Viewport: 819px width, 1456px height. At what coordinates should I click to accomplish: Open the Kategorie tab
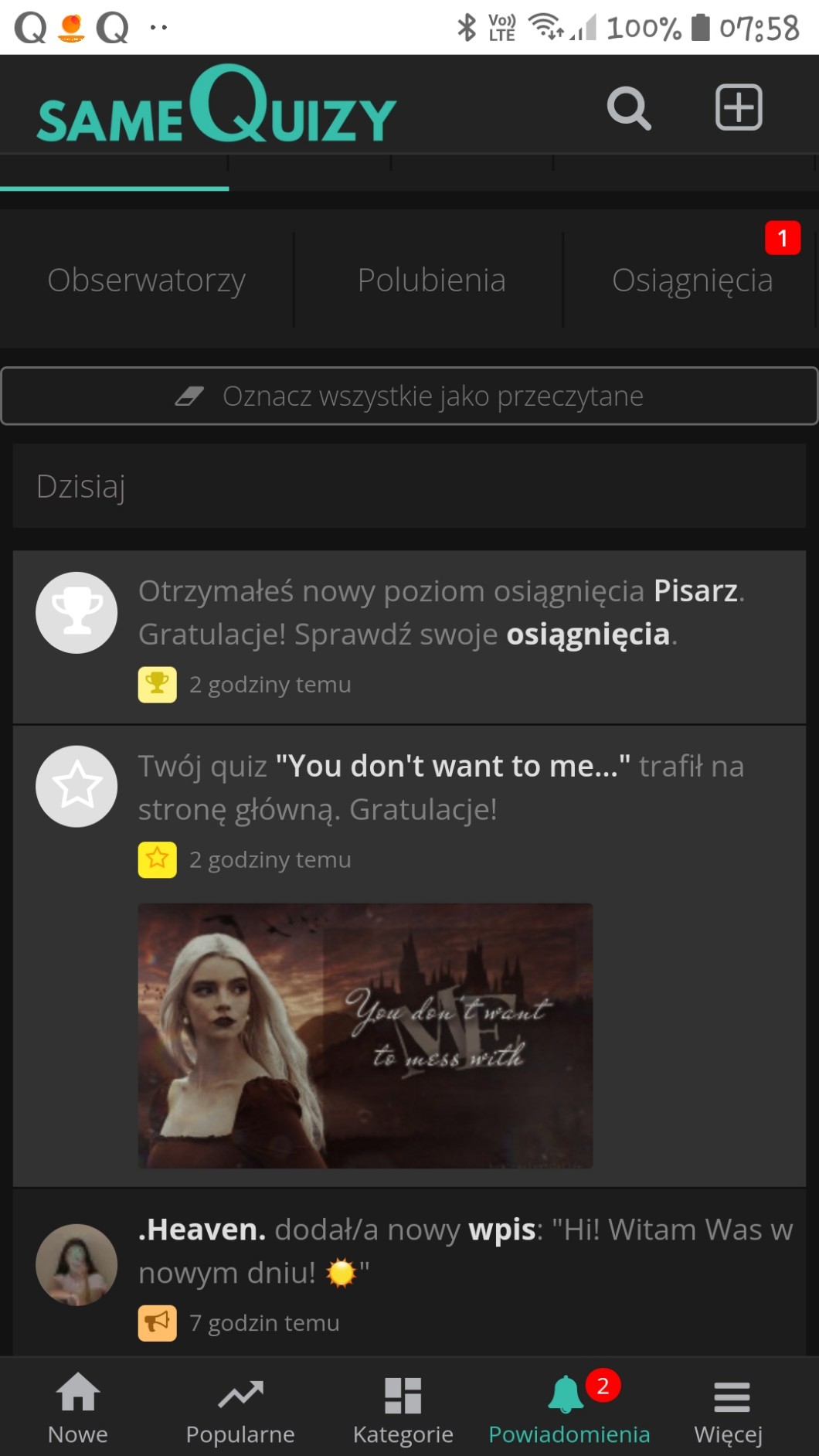[x=403, y=1410]
